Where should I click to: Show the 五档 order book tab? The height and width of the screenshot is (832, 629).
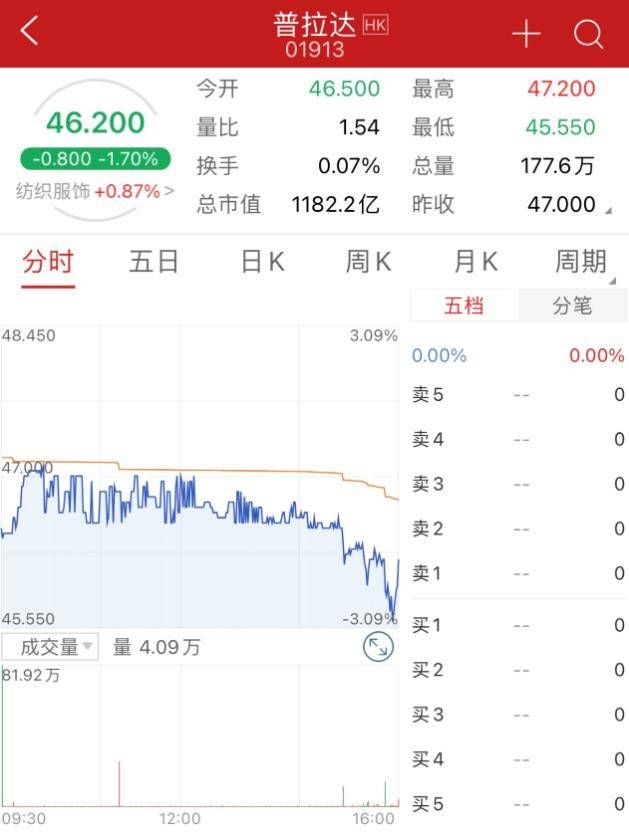click(x=464, y=306)
